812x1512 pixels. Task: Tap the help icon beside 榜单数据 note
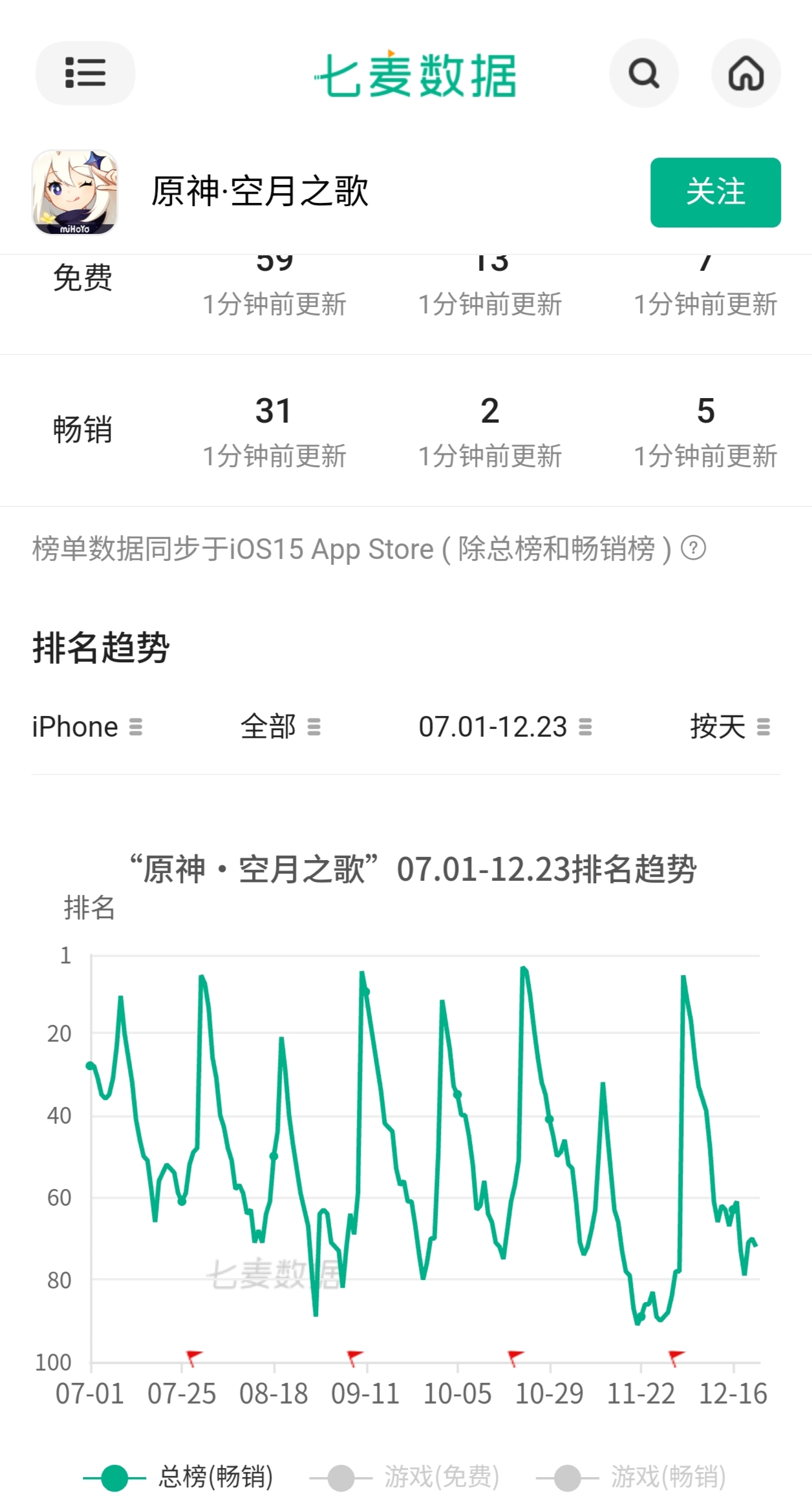[x=694, y=549]
